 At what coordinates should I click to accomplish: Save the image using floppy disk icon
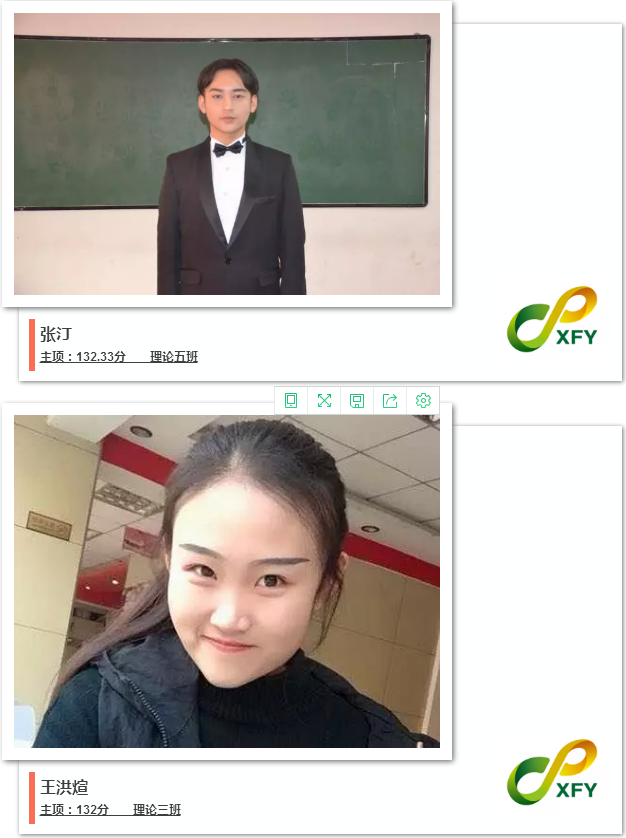tap(357, 400)
